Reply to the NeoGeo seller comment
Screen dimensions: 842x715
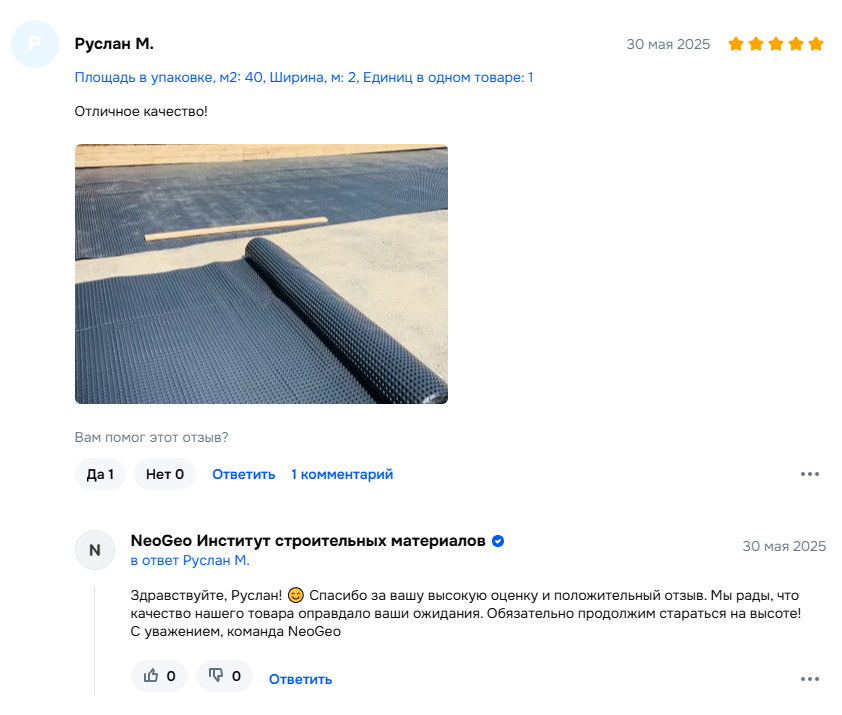(x=300, y=679)
